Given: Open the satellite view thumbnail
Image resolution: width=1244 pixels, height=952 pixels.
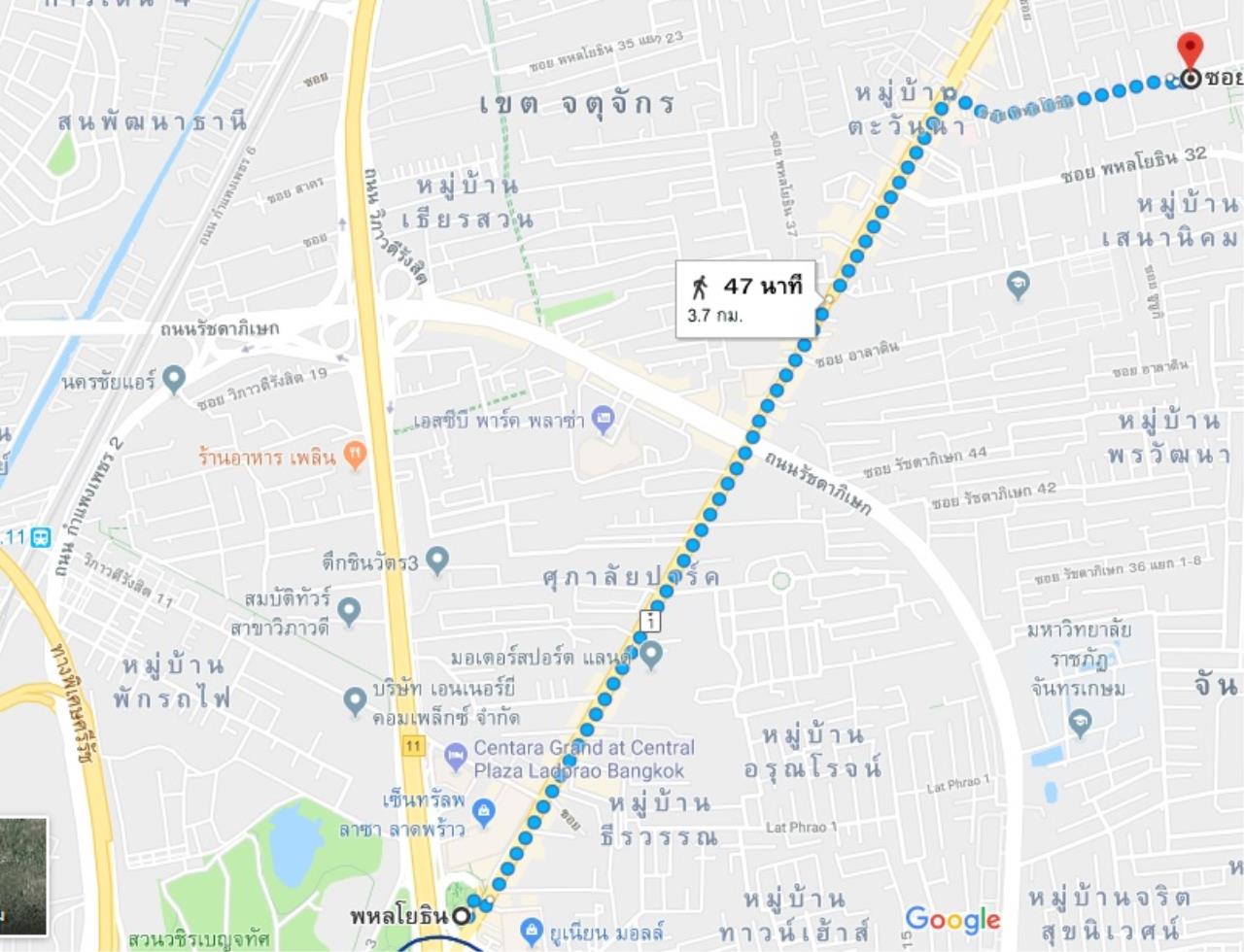Looking at the screenshot, I should (x=22, y=876).
